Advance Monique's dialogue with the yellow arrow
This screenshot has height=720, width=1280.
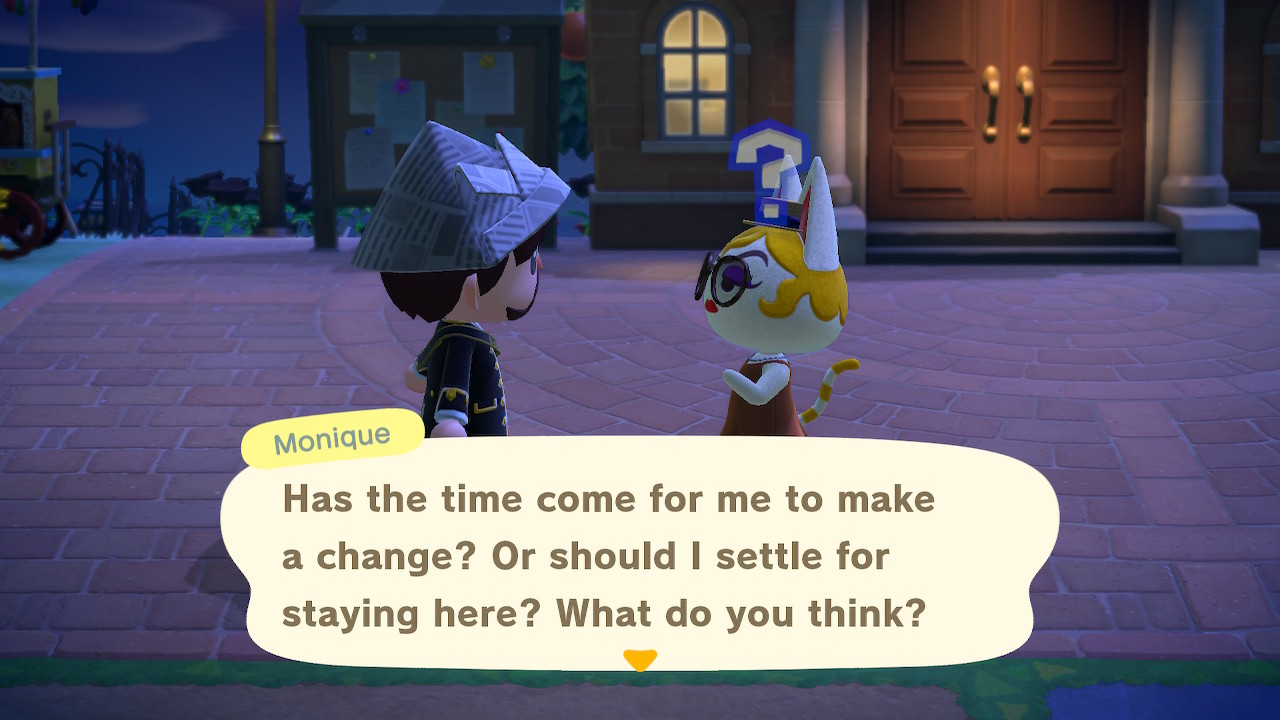pyautogui.click(x=639, y=659)
